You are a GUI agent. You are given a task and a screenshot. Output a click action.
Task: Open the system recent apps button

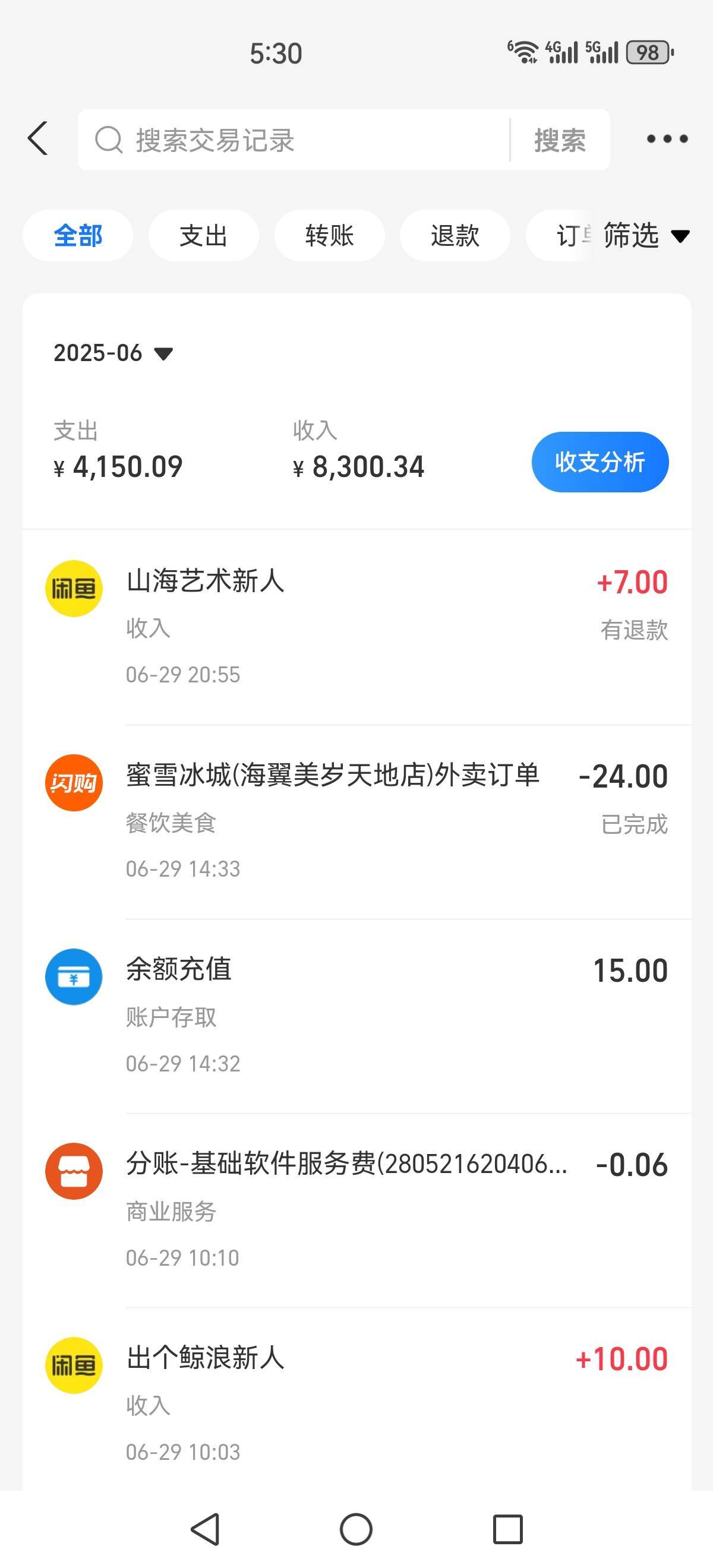[x=508, y=1529]
